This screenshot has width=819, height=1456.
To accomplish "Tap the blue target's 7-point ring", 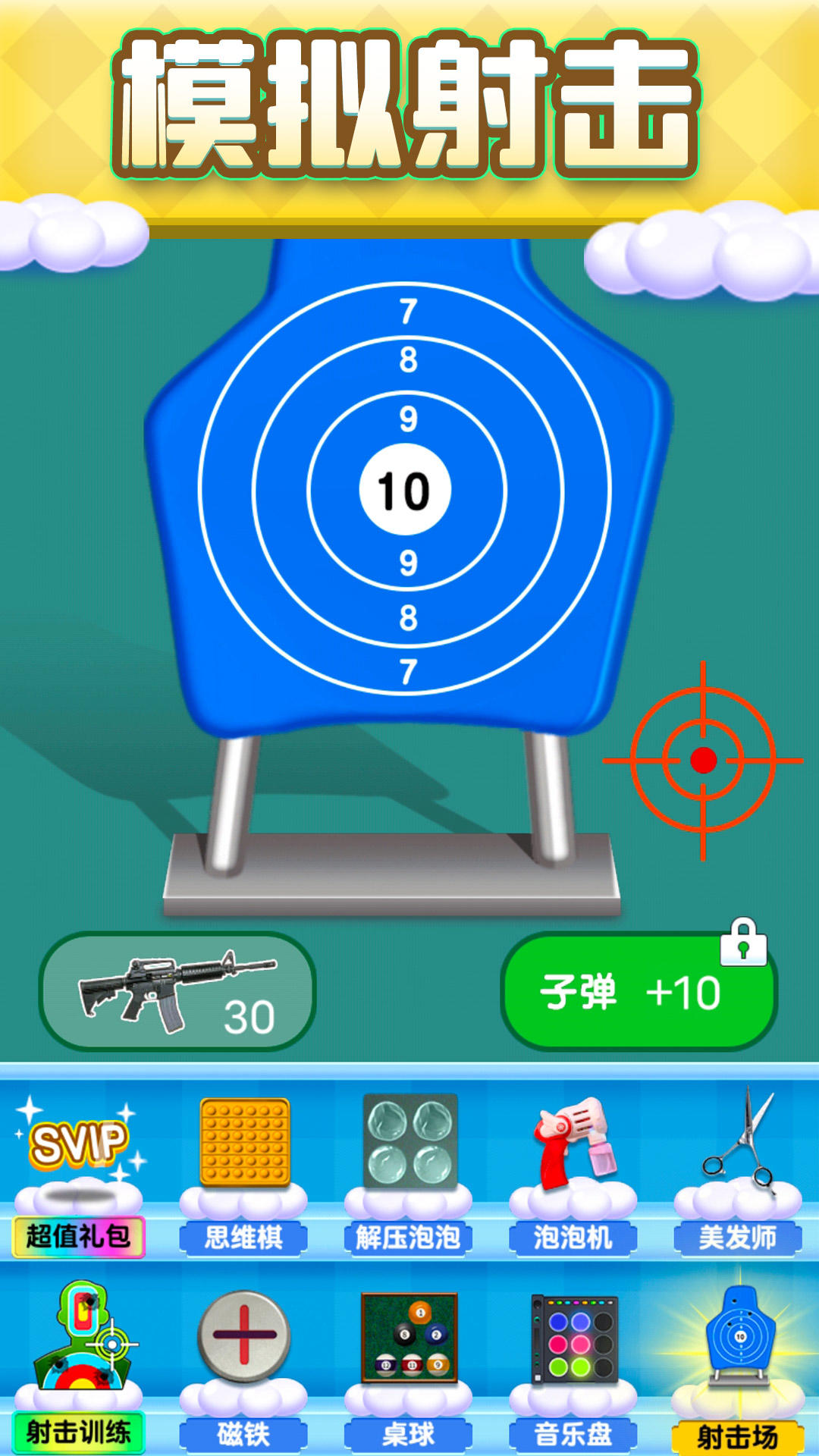I will (x=407, y=311).
